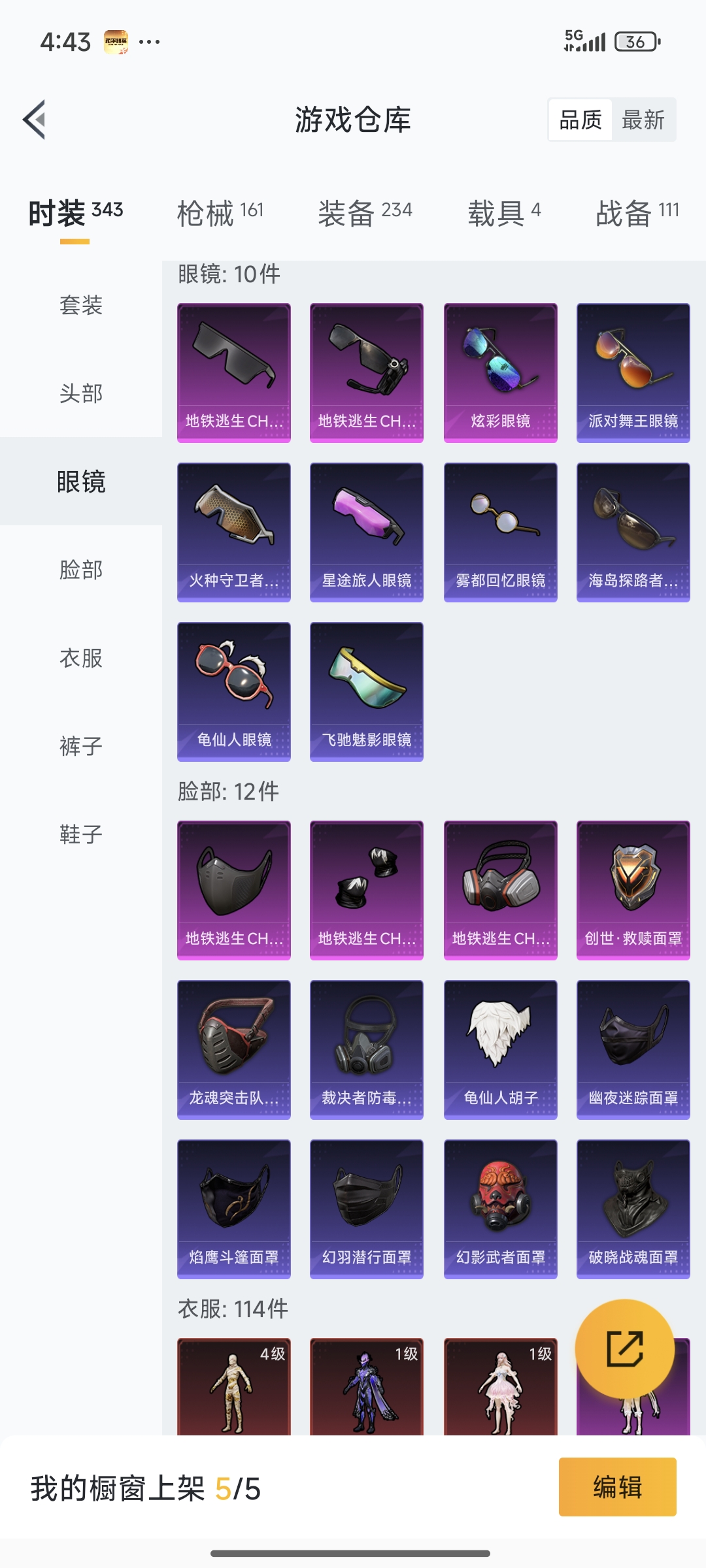View the 龟仙人眼镜 item

[x=234, y=691]
